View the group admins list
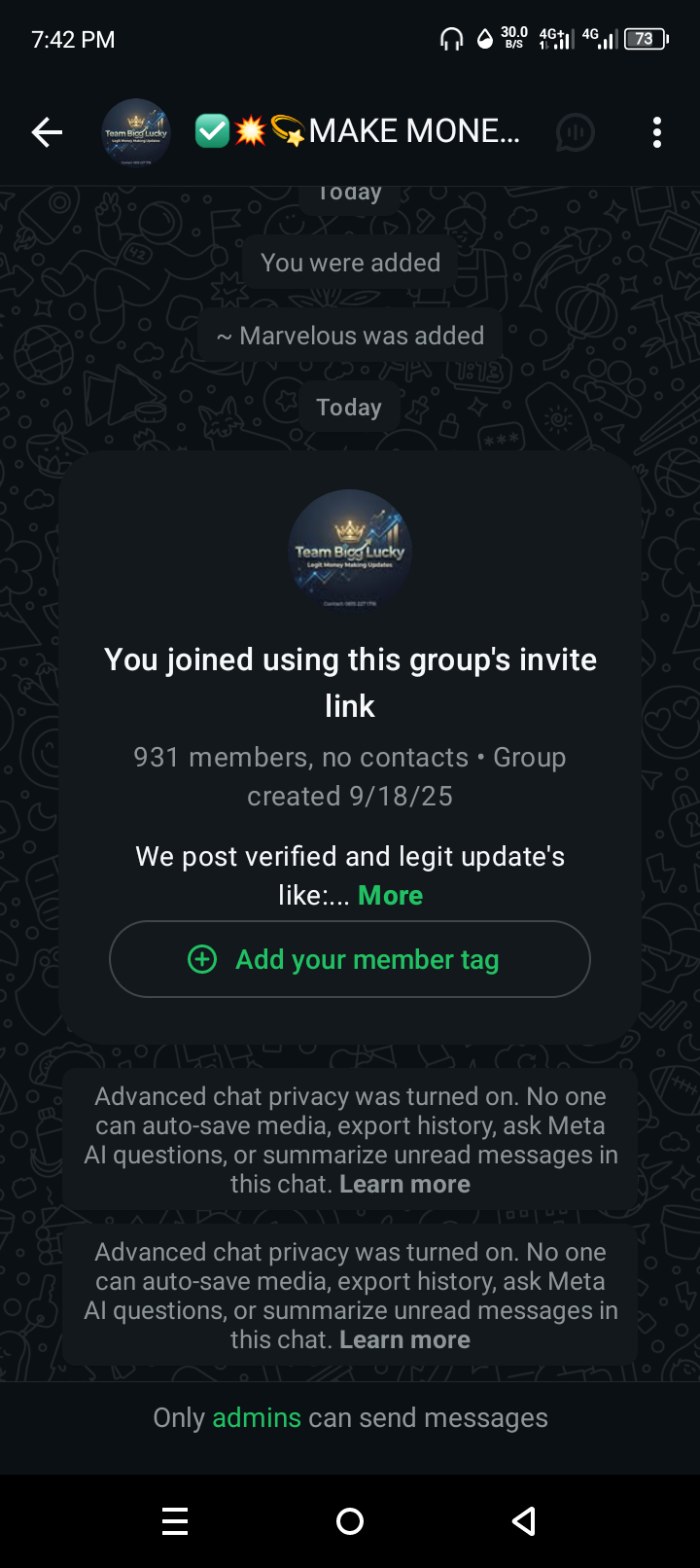Viewport: 700px width, 1568px height. click(257, 1418)
